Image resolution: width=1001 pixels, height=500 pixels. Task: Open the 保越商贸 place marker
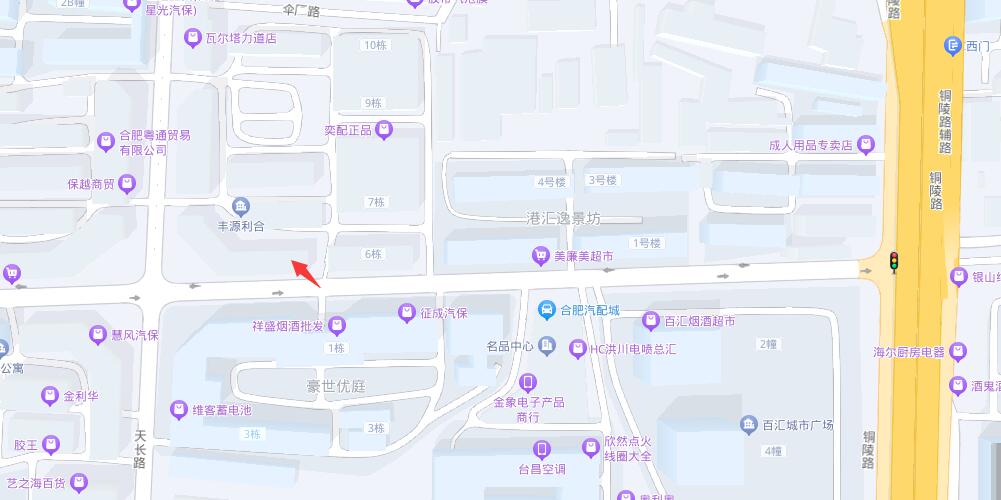(127, 183)
